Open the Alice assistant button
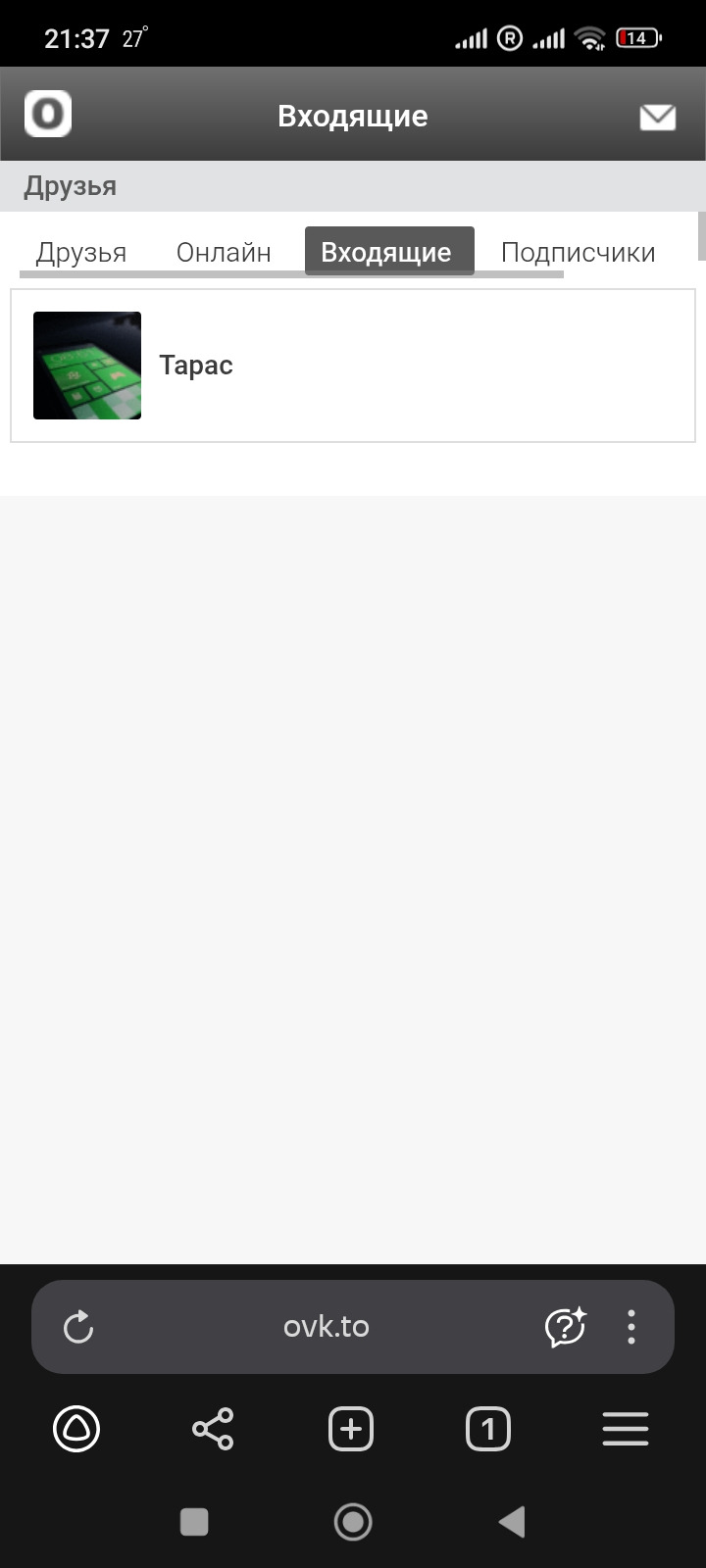 point(76,1429)
